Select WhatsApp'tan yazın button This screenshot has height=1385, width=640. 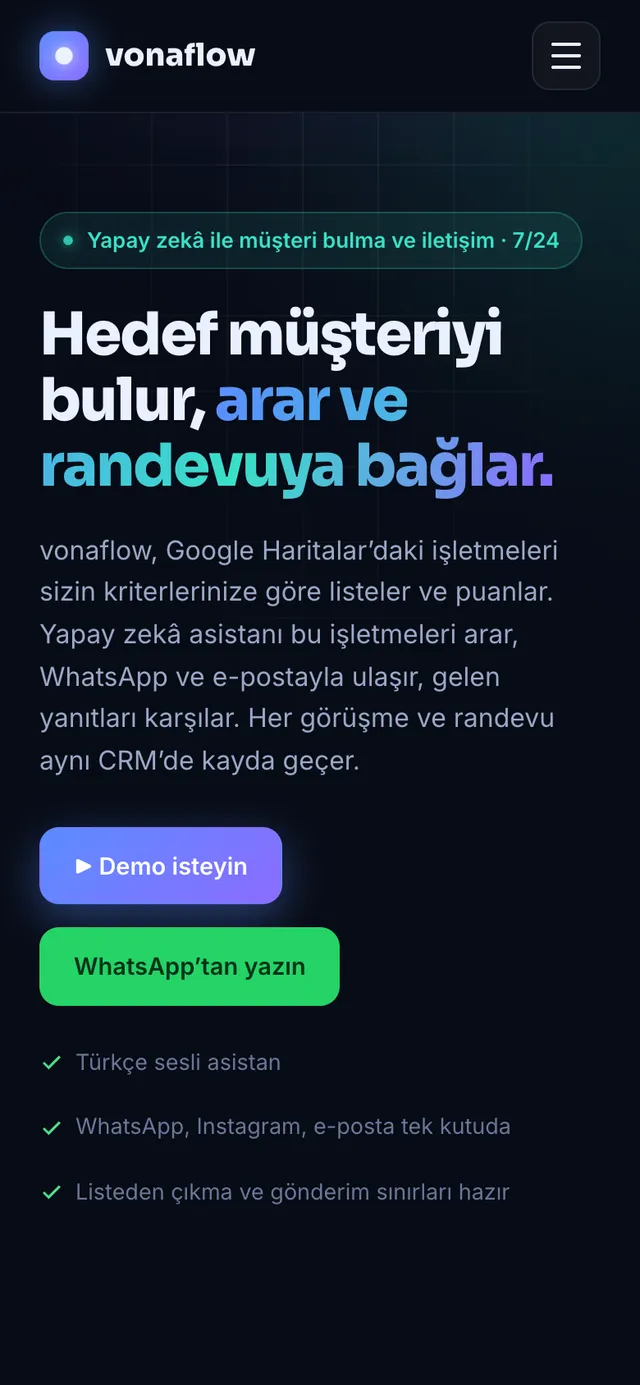[190, 966]
